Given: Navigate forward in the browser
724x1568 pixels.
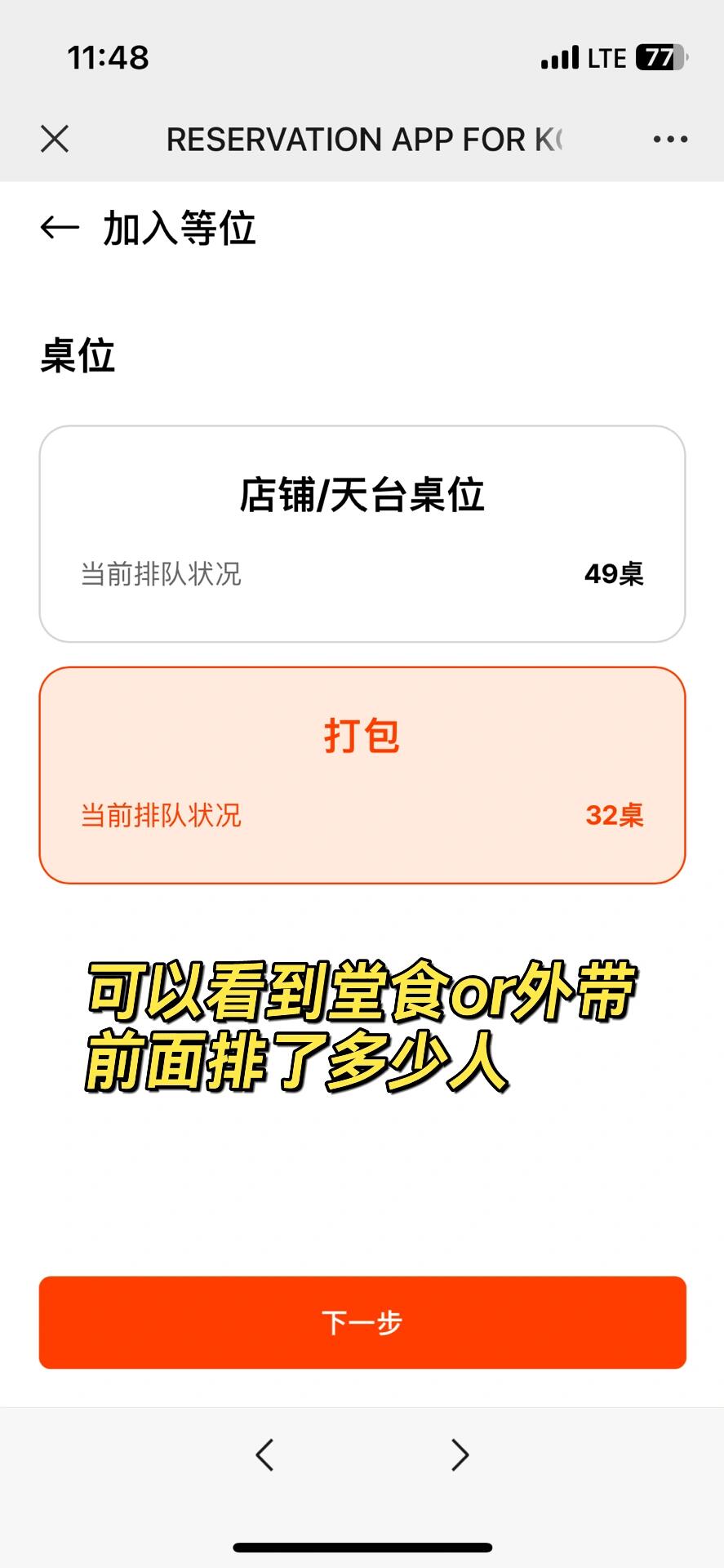Looking at the screenshot, I should click(460, 1454).
